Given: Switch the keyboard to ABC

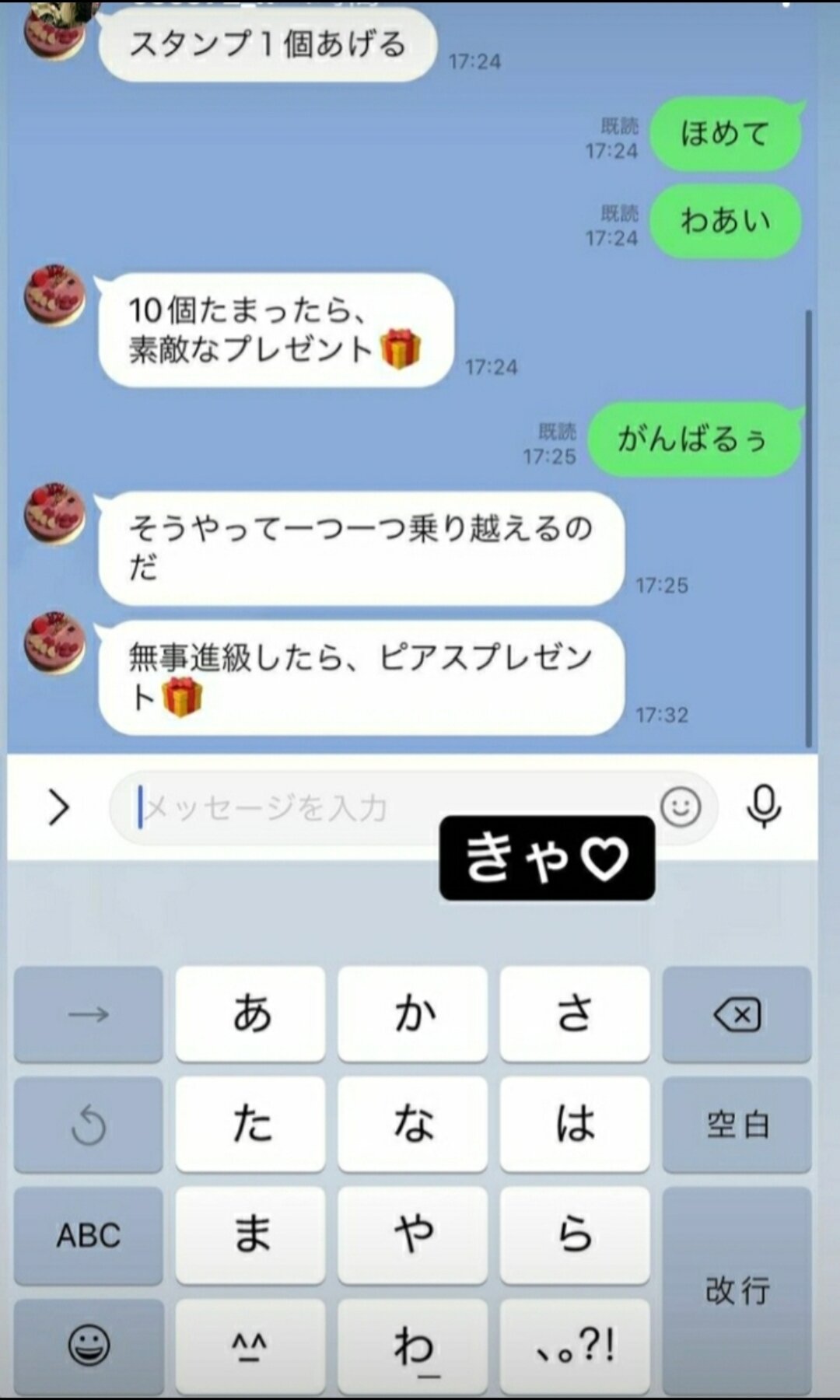Looking at the screenshot, I should click(x=89, y=1234).
